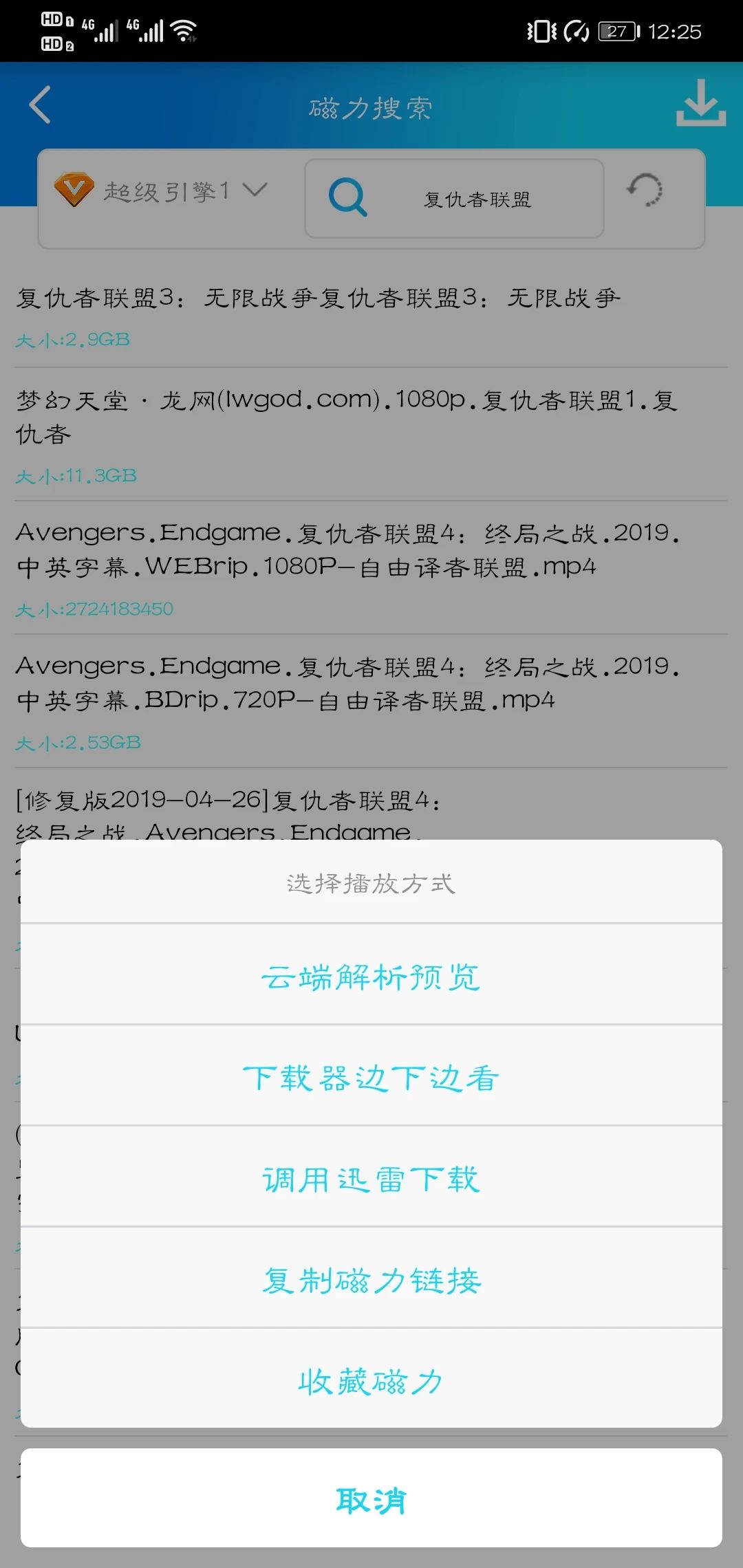Go back using the arrow icon
Viewport: 743px width, 1568px height.
tap(39, 105)
